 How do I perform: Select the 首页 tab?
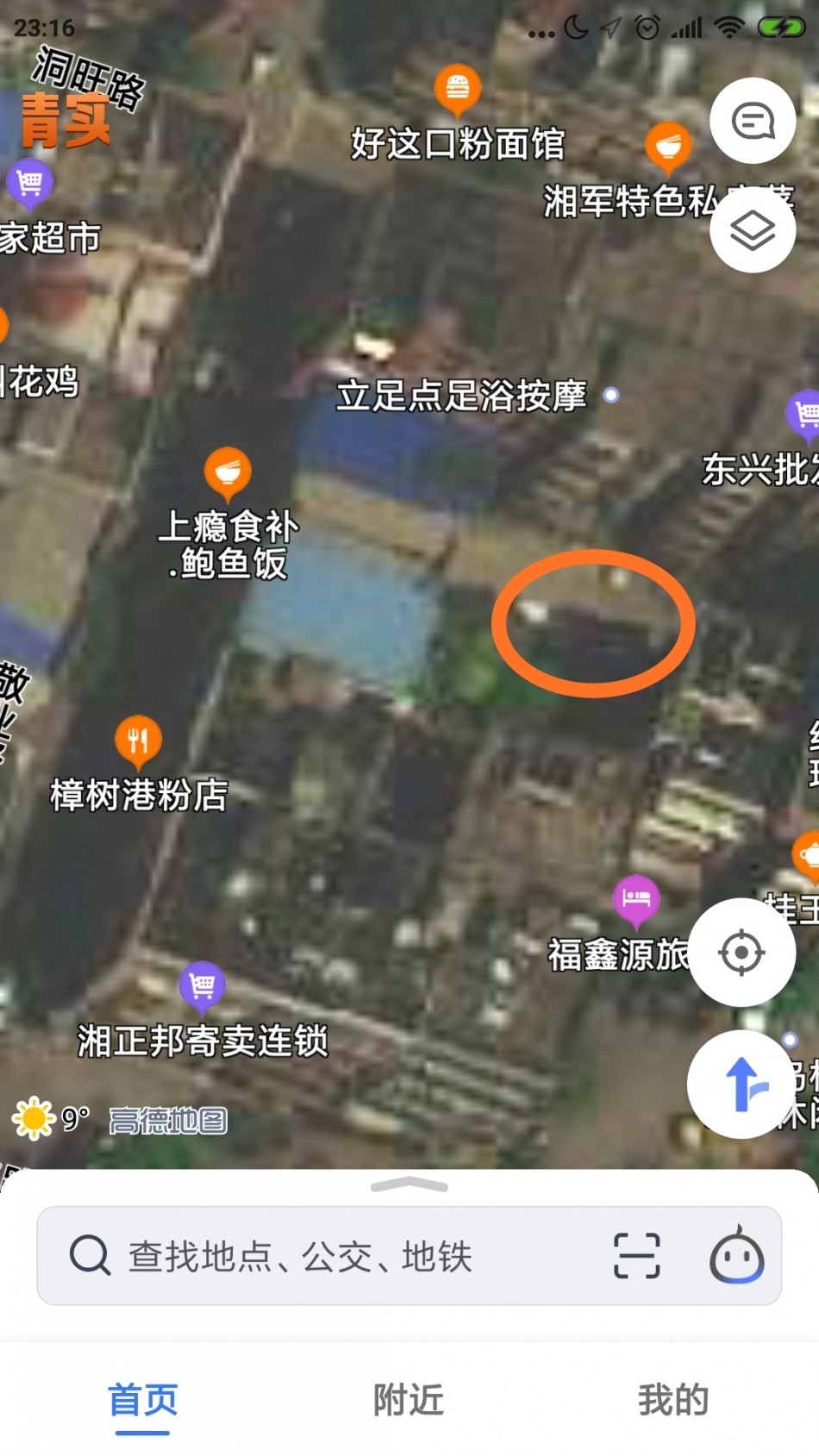pyautogui.click(x=143, y=1400)
